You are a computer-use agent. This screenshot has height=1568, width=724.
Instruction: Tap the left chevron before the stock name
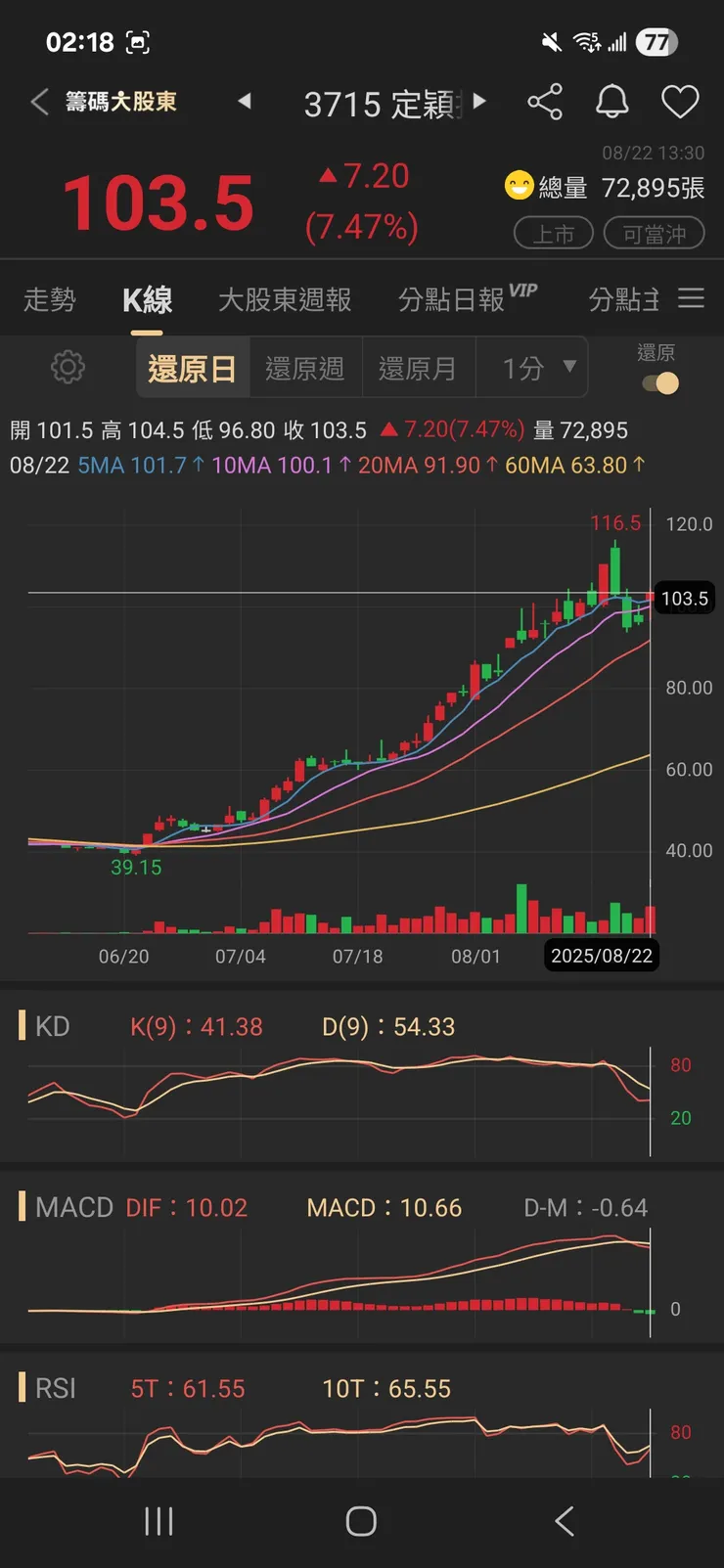[x=245, y=101]
